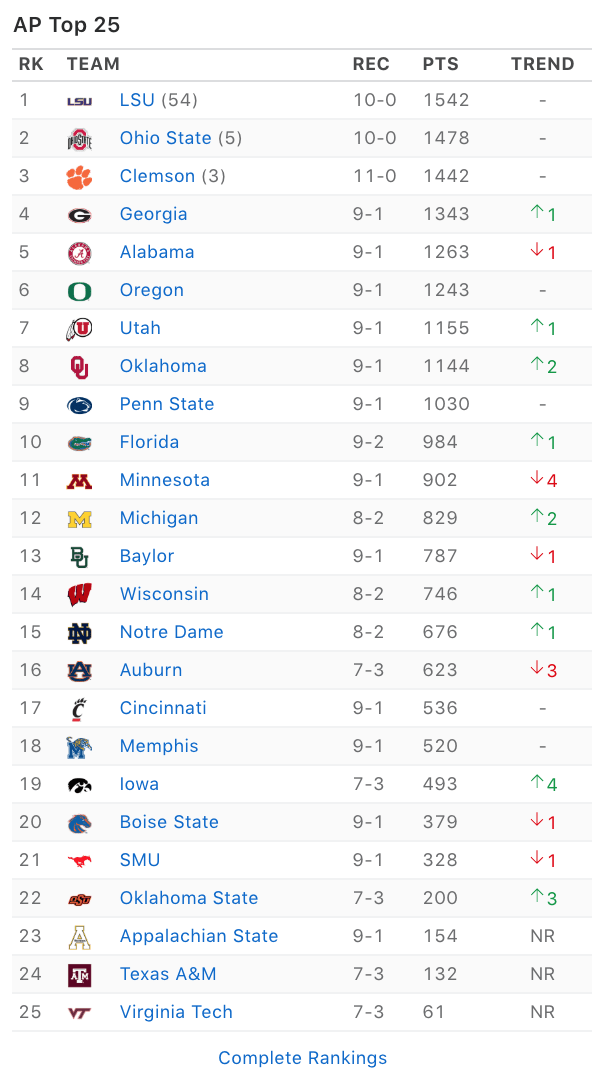The height and width of the screenshot is (1088, 600).
Task: Open the Cincinnati team page
Action: pos(163,708)
